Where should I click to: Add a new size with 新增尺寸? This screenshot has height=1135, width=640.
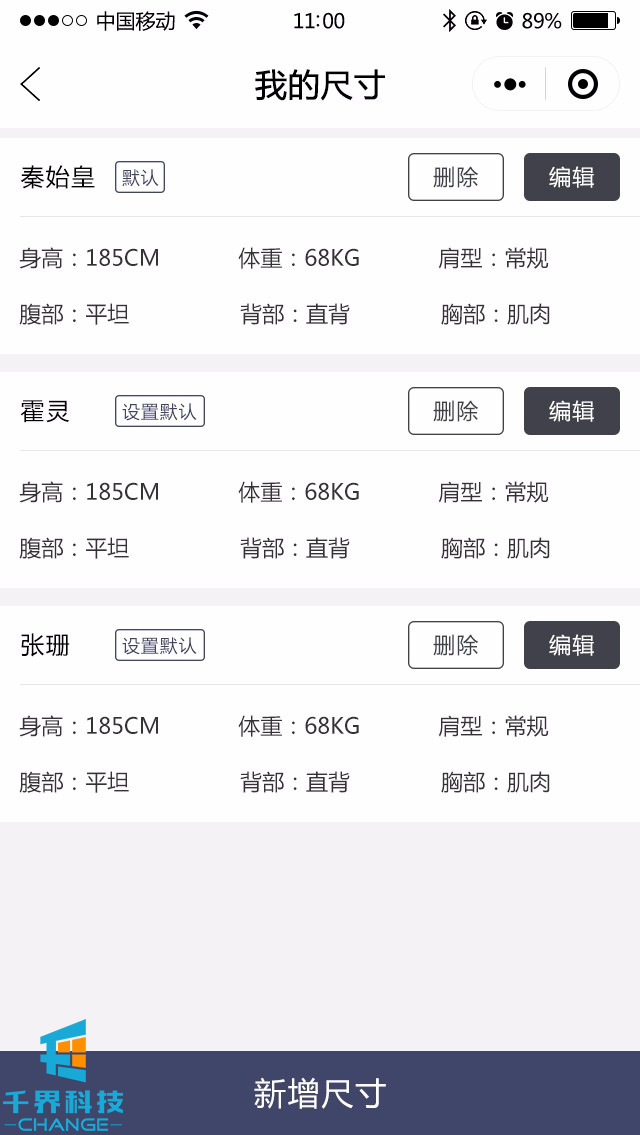click(320, 1093)
